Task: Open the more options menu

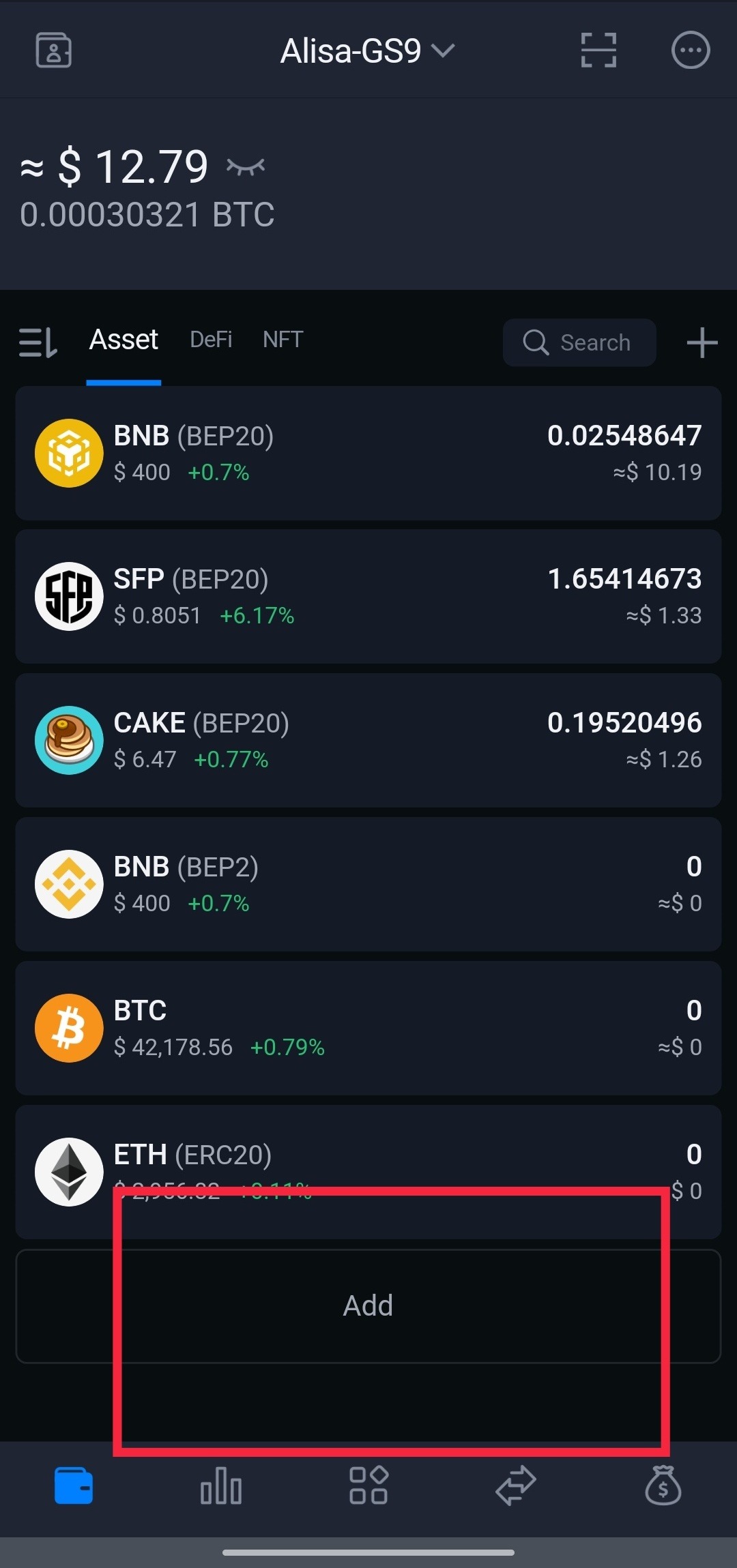Action: click(691, 50)
